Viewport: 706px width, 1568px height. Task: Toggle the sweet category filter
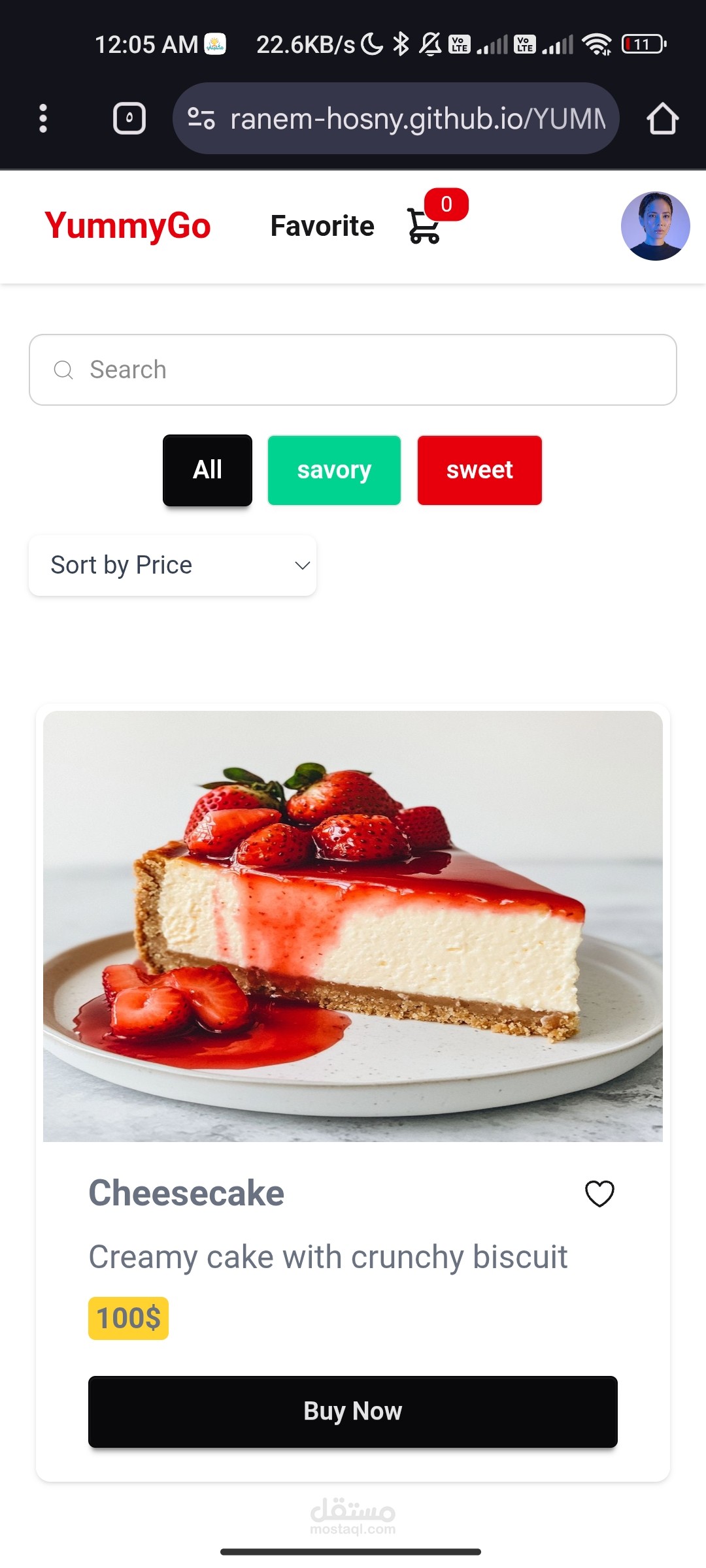[x=479, y=470]
